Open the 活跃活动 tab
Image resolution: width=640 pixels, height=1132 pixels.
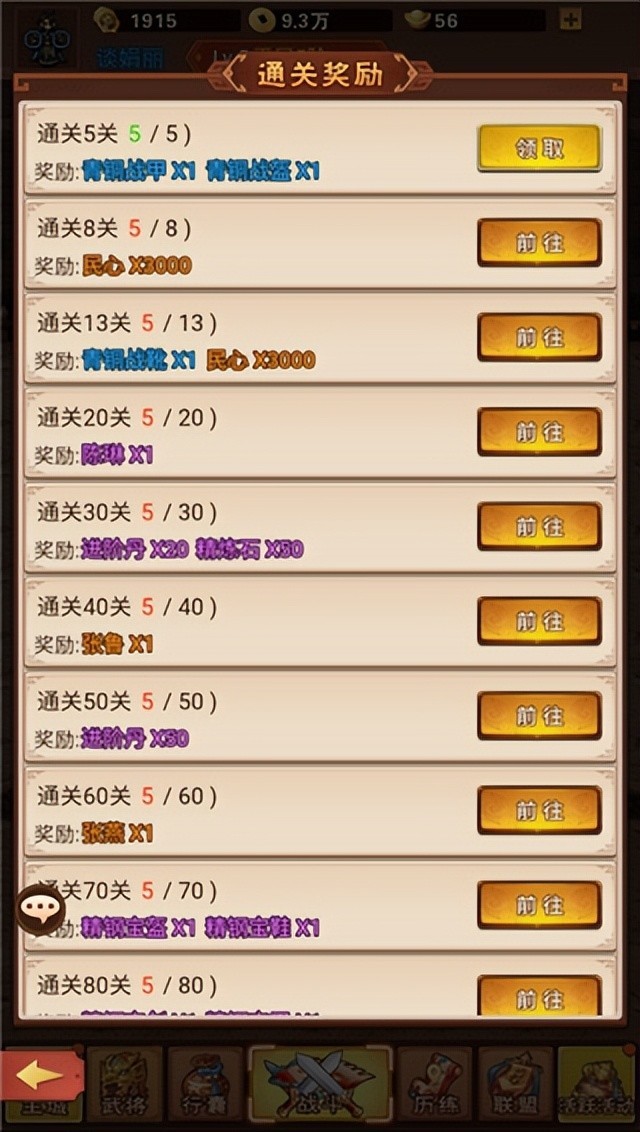[597, 1085]
